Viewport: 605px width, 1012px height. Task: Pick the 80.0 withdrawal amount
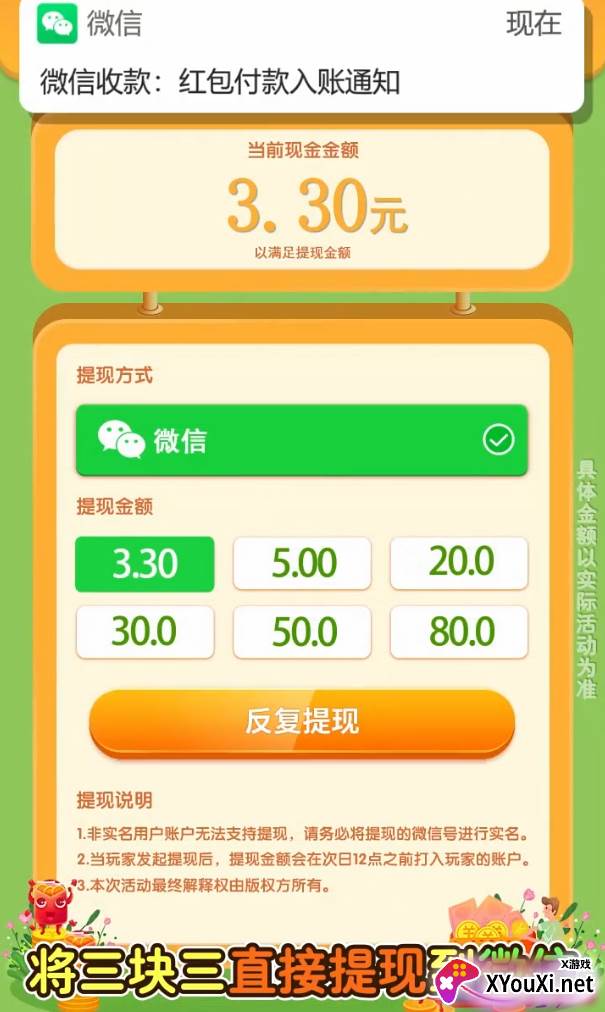459,632
